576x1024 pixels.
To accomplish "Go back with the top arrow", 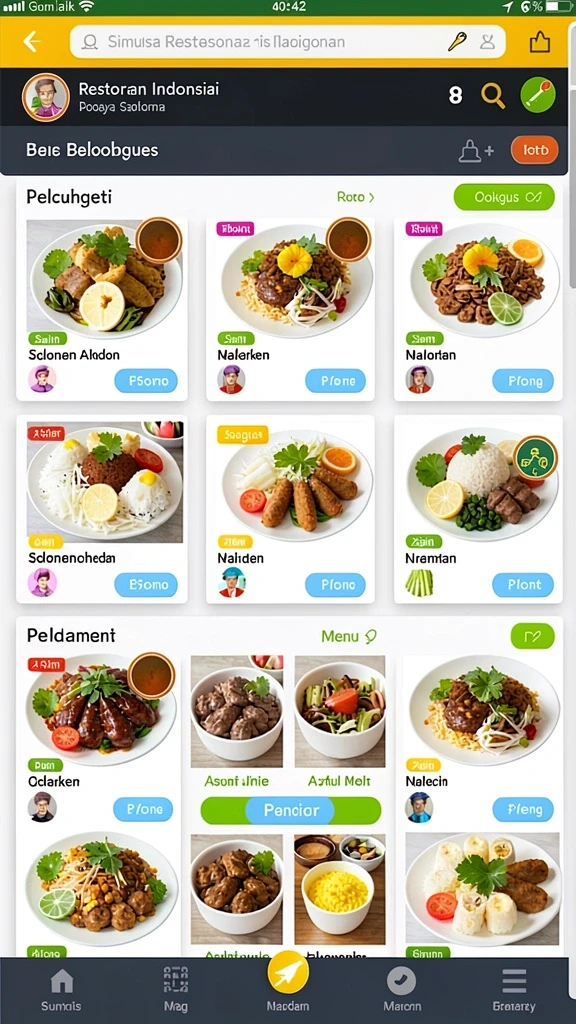I will (x=31, y=42).
